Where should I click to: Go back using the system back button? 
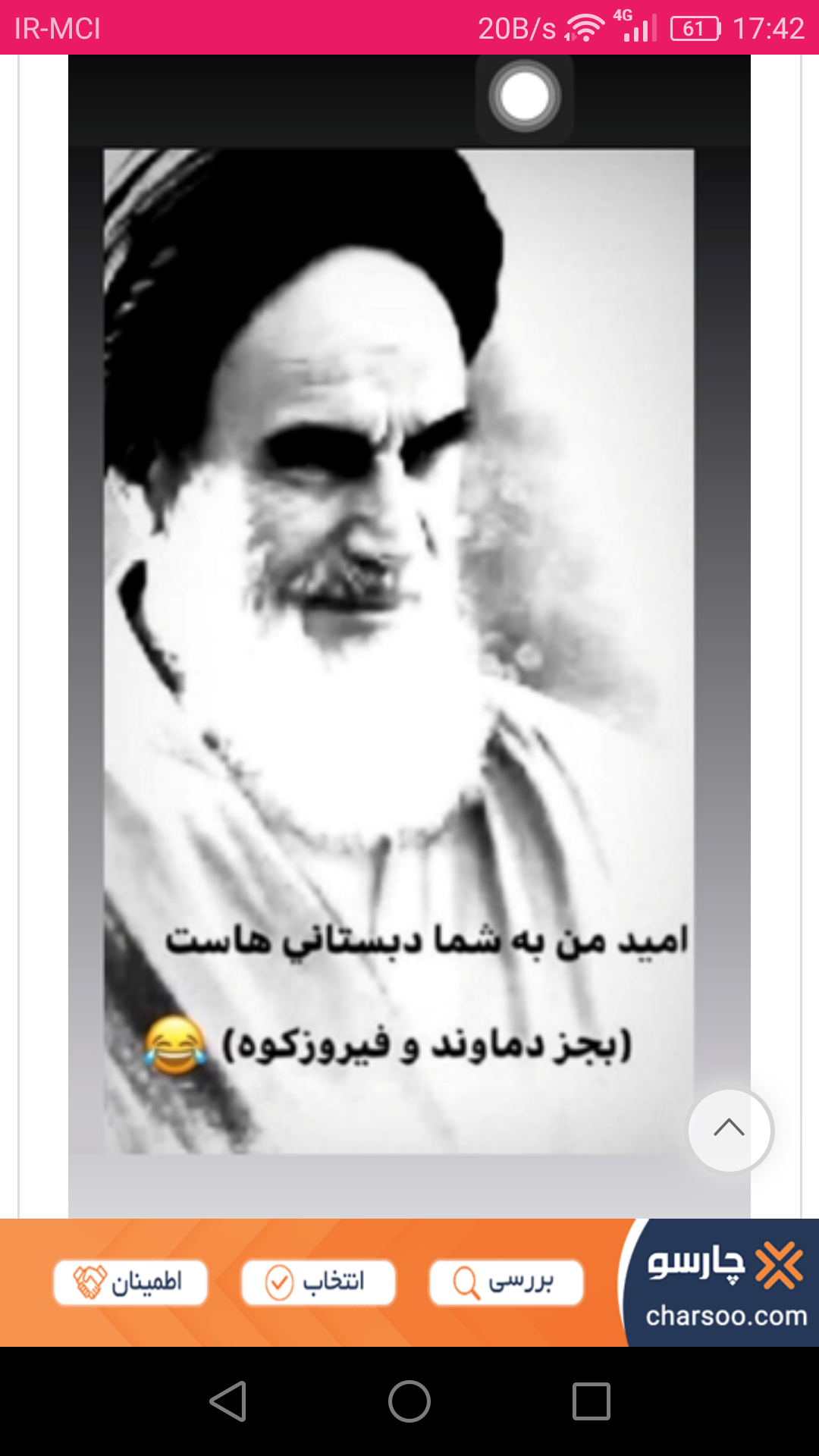(227, 1401)
